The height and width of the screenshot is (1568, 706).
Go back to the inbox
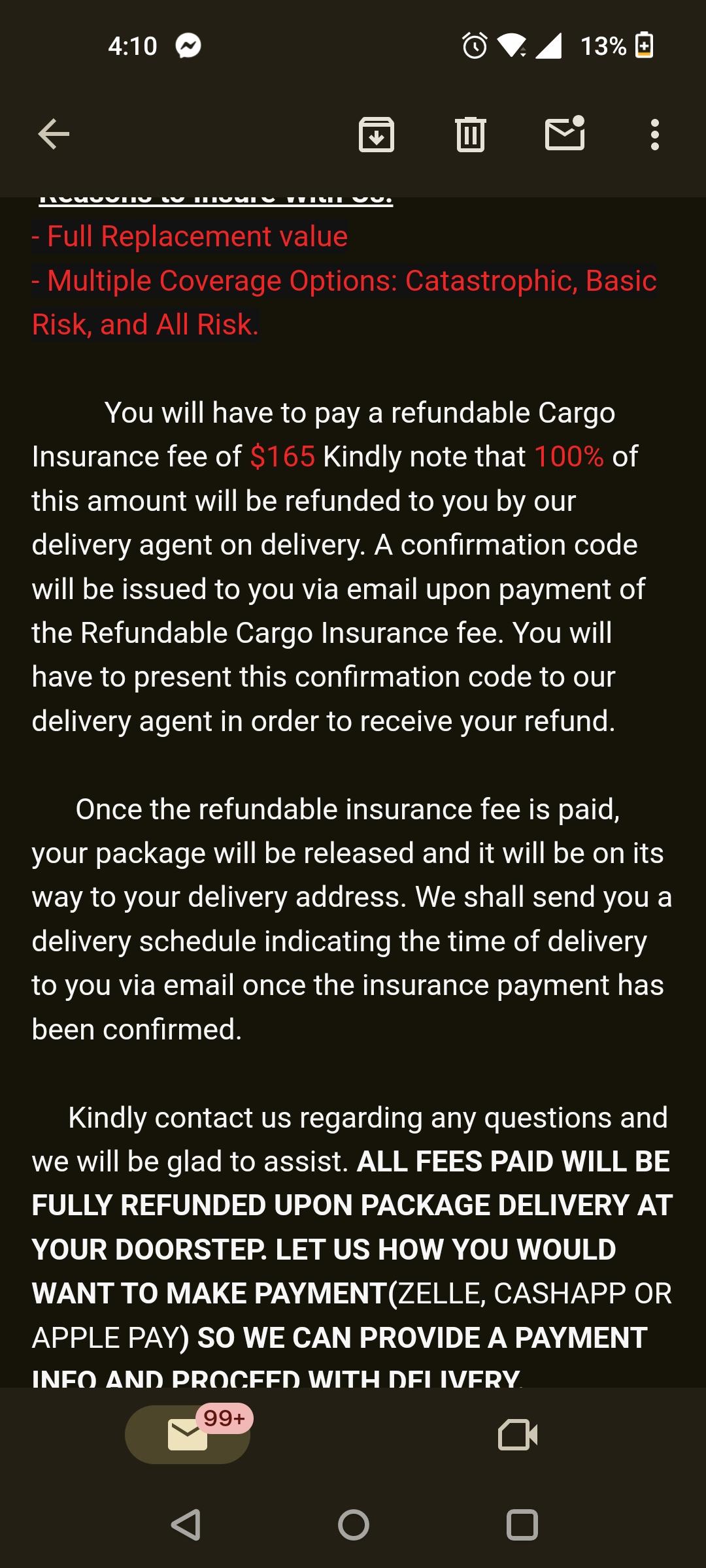(54, 135)
